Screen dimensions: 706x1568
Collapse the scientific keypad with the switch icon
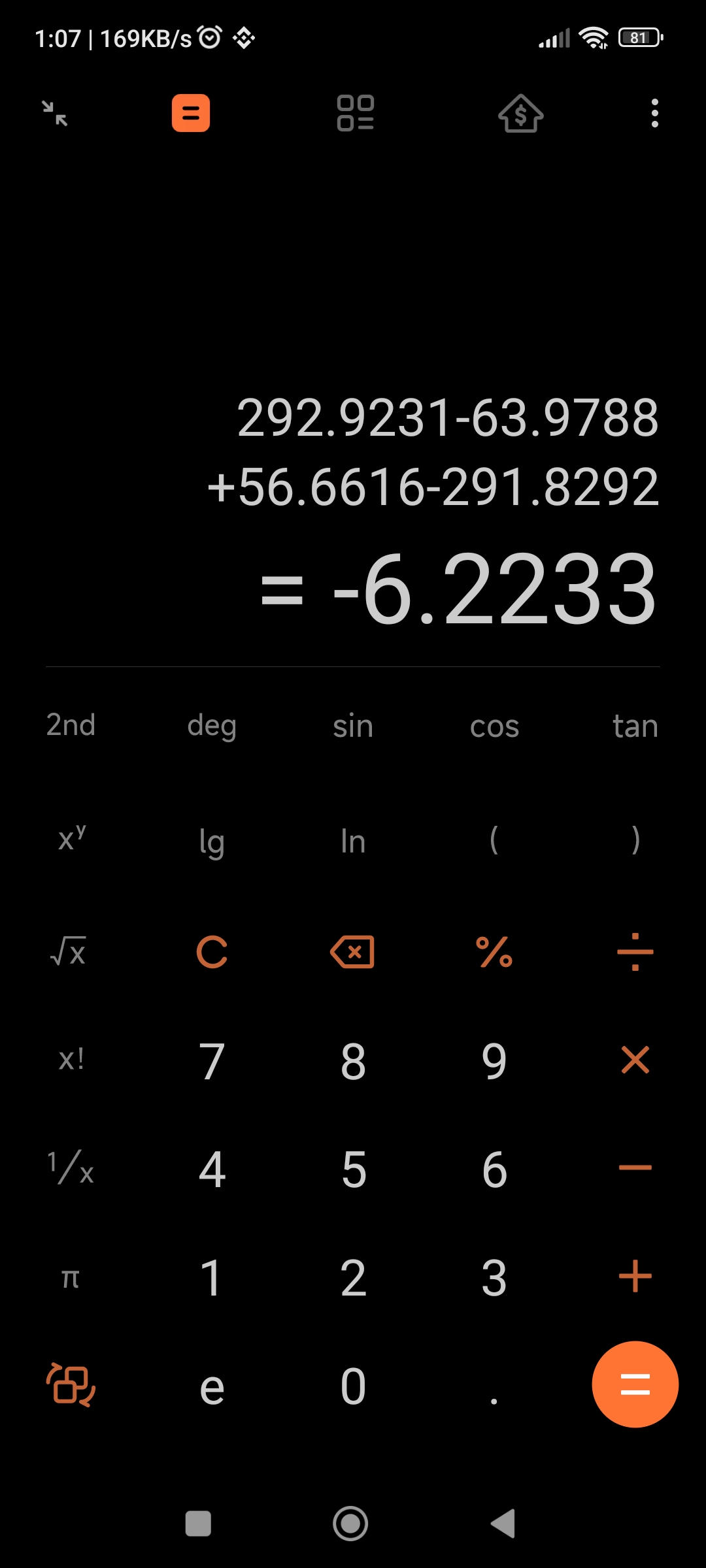(x=71, y=1384)
